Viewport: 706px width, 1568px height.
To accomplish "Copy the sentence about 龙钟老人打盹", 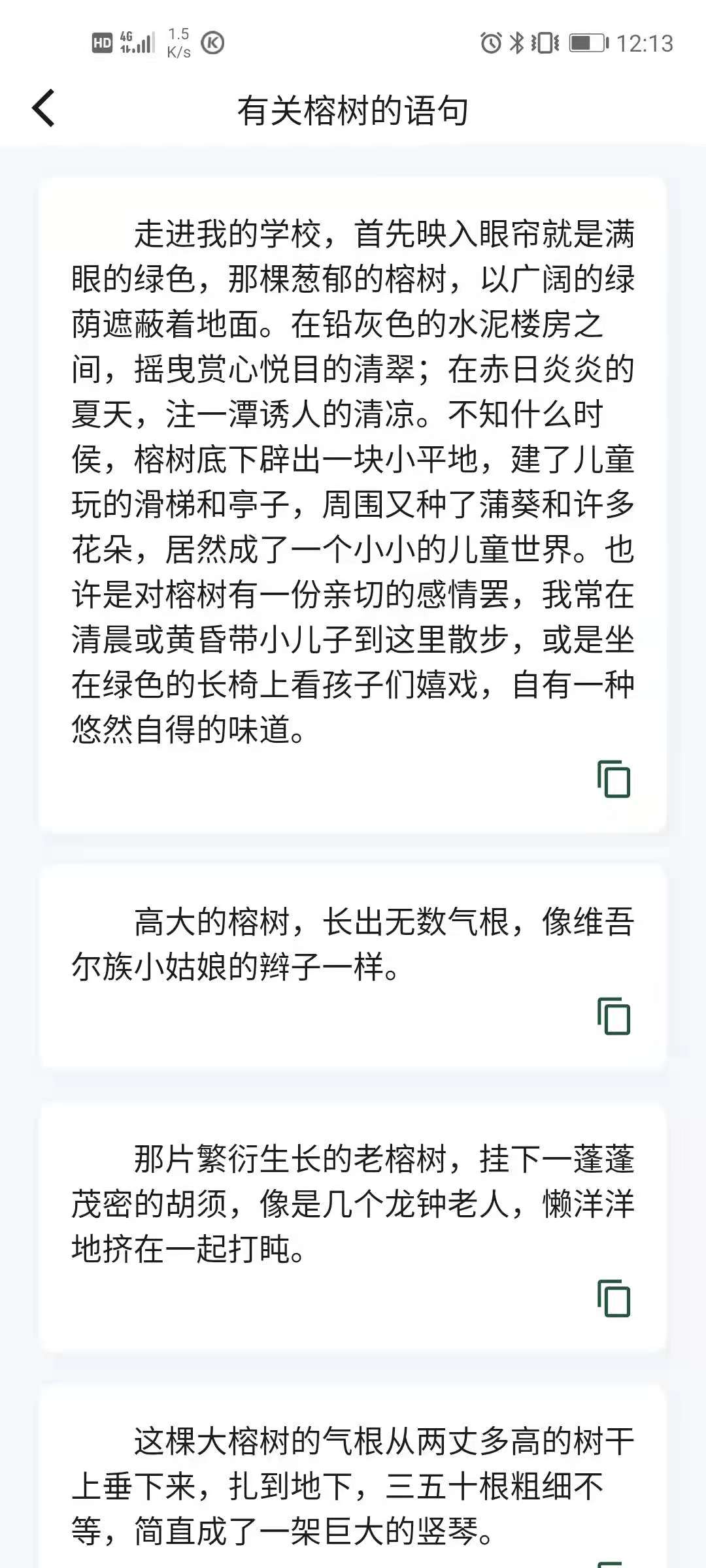I will pos(614,1298).
